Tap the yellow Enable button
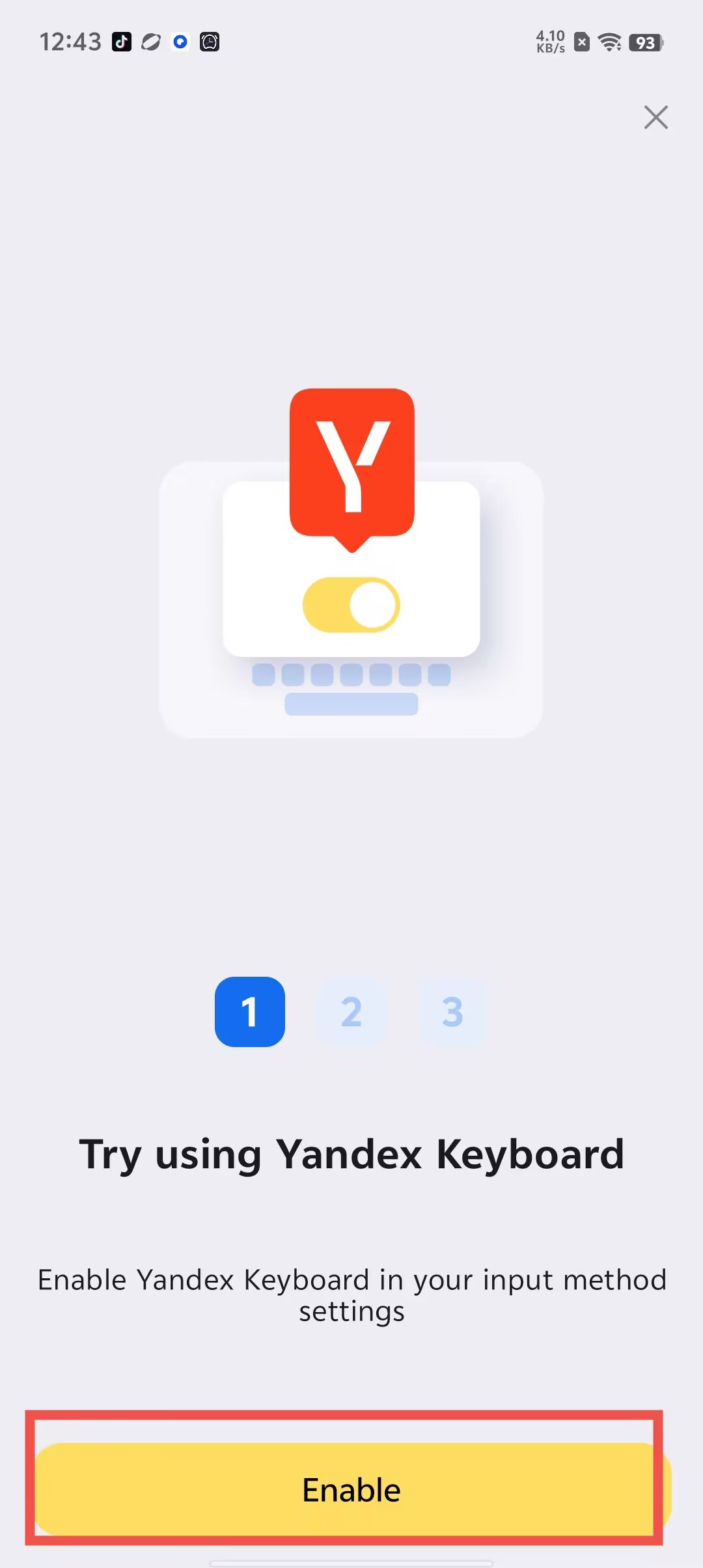The image size is (703, 1568). (351, 1489)
